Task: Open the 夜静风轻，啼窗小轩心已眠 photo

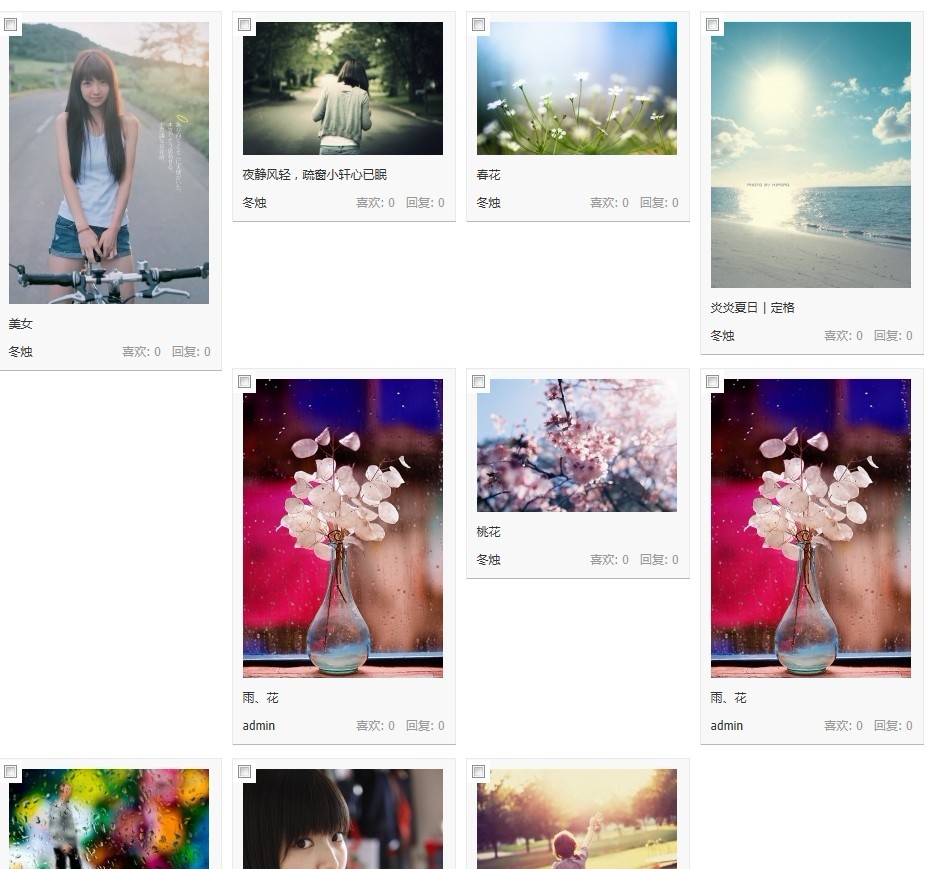Action: (343, 89)
